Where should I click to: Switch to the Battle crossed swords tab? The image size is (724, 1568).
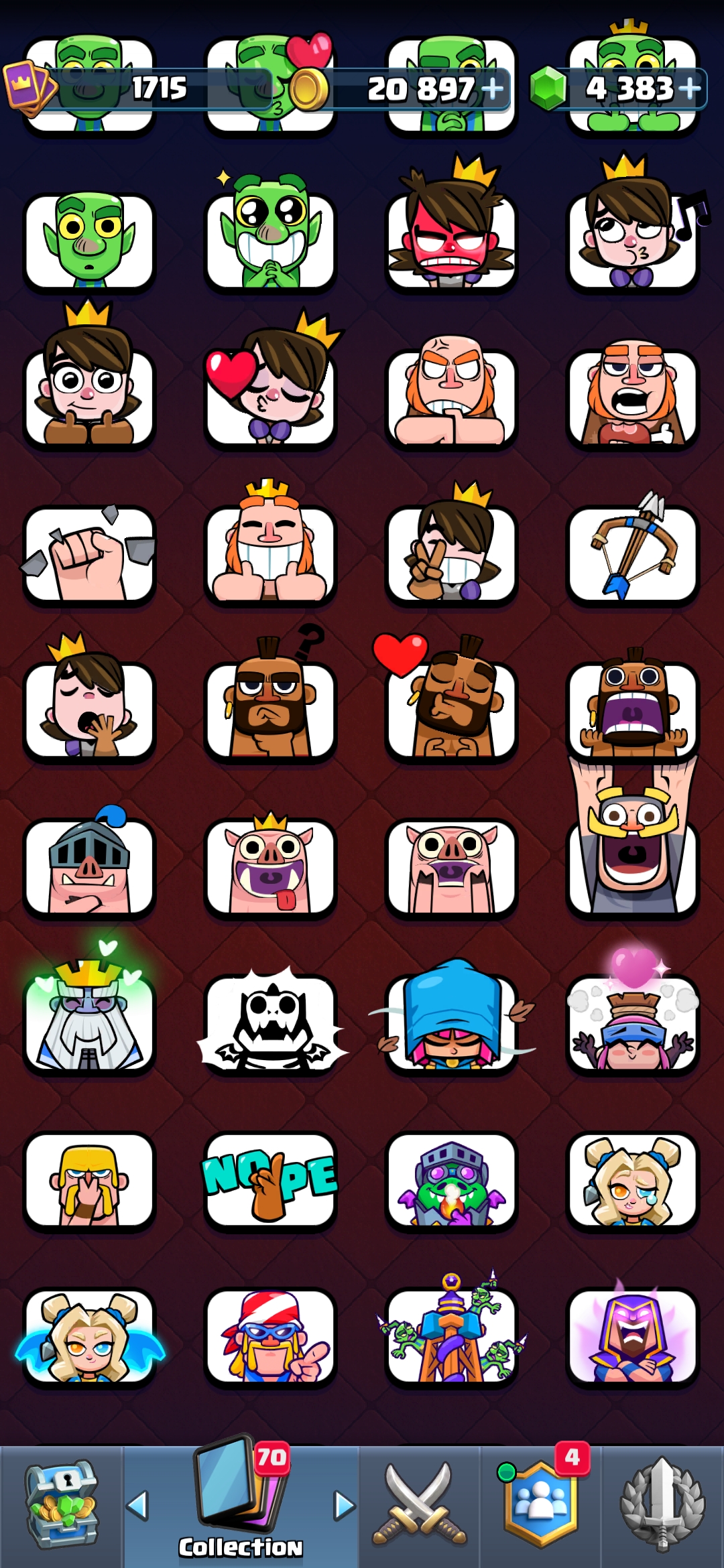[x=420, y=1505]
